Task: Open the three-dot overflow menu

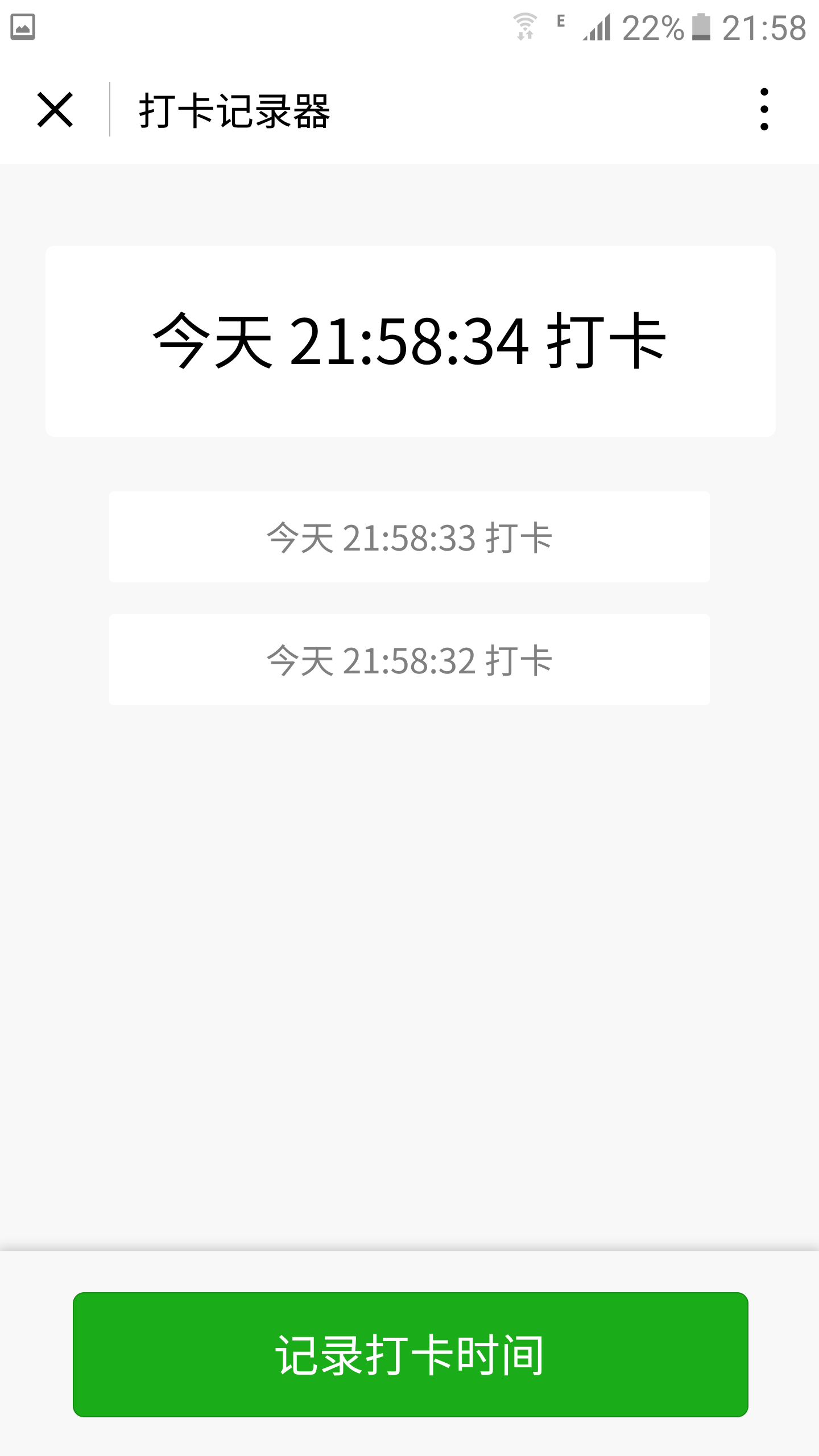Action: (764, 109)
